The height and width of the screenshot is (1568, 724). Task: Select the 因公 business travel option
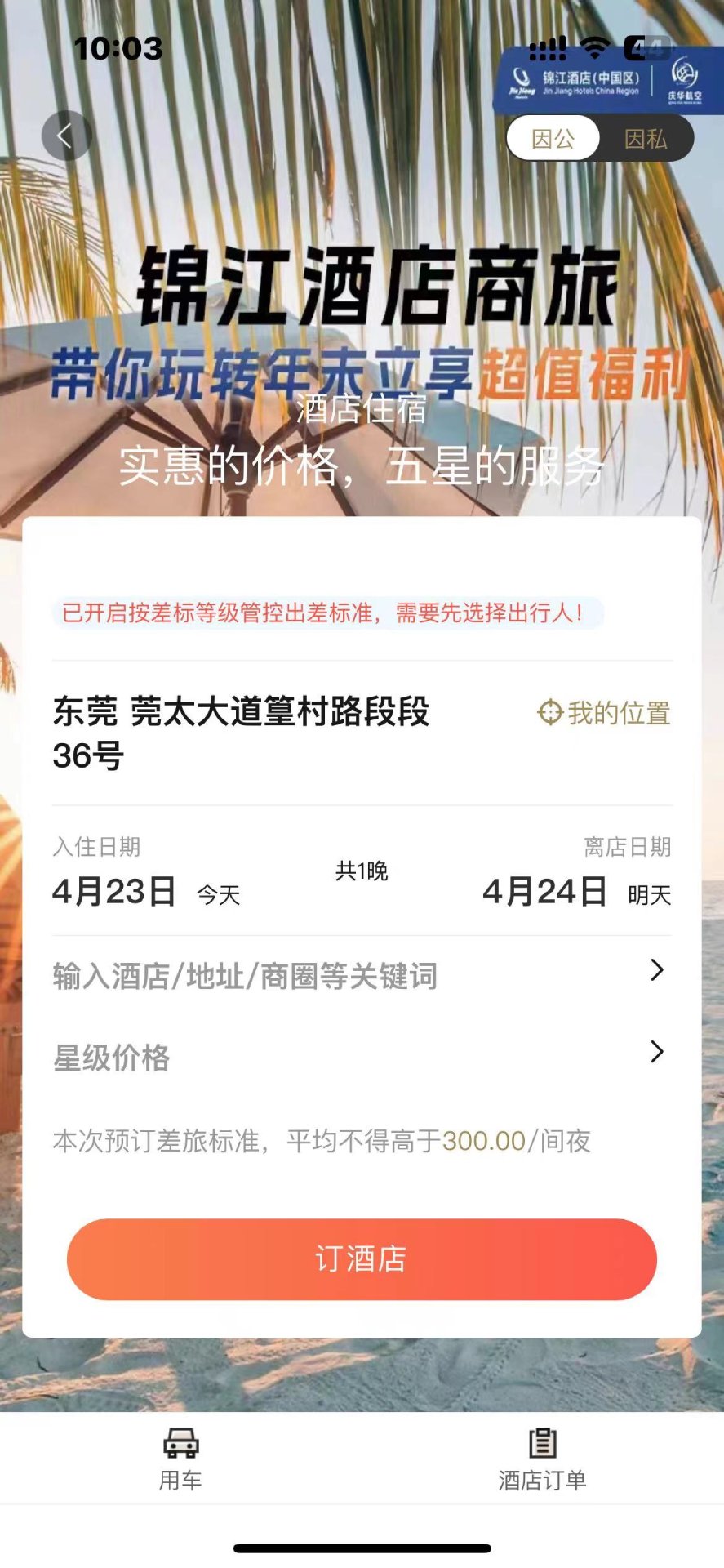[x=553, y=138]
